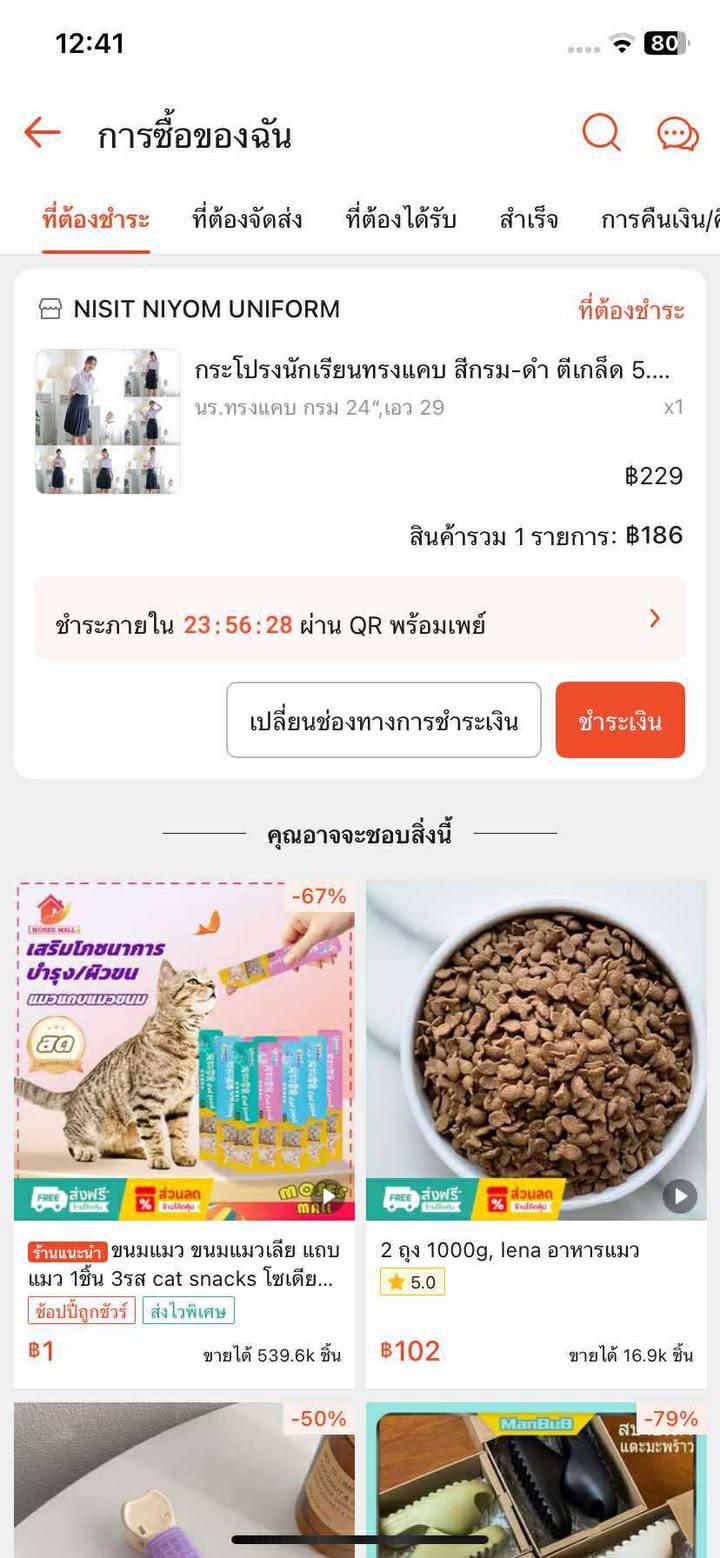Tap the orange ชำระเงิน button
Screen dimensions: 720x1558
[620, 720]
